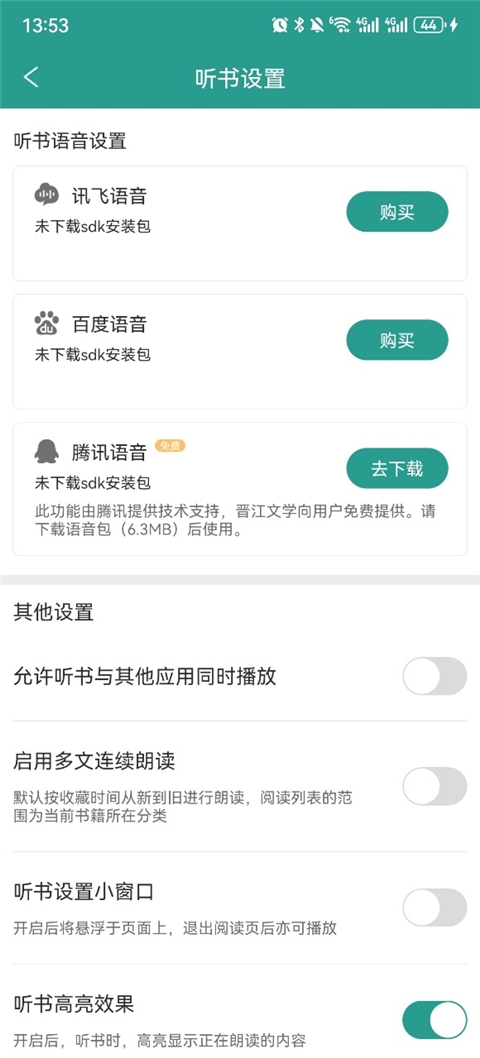The width and height of the screenshot is (480, 1058).
Task: Tap 购买 for 百度语音
Action: pyautogui.click(x=397, y=340)
